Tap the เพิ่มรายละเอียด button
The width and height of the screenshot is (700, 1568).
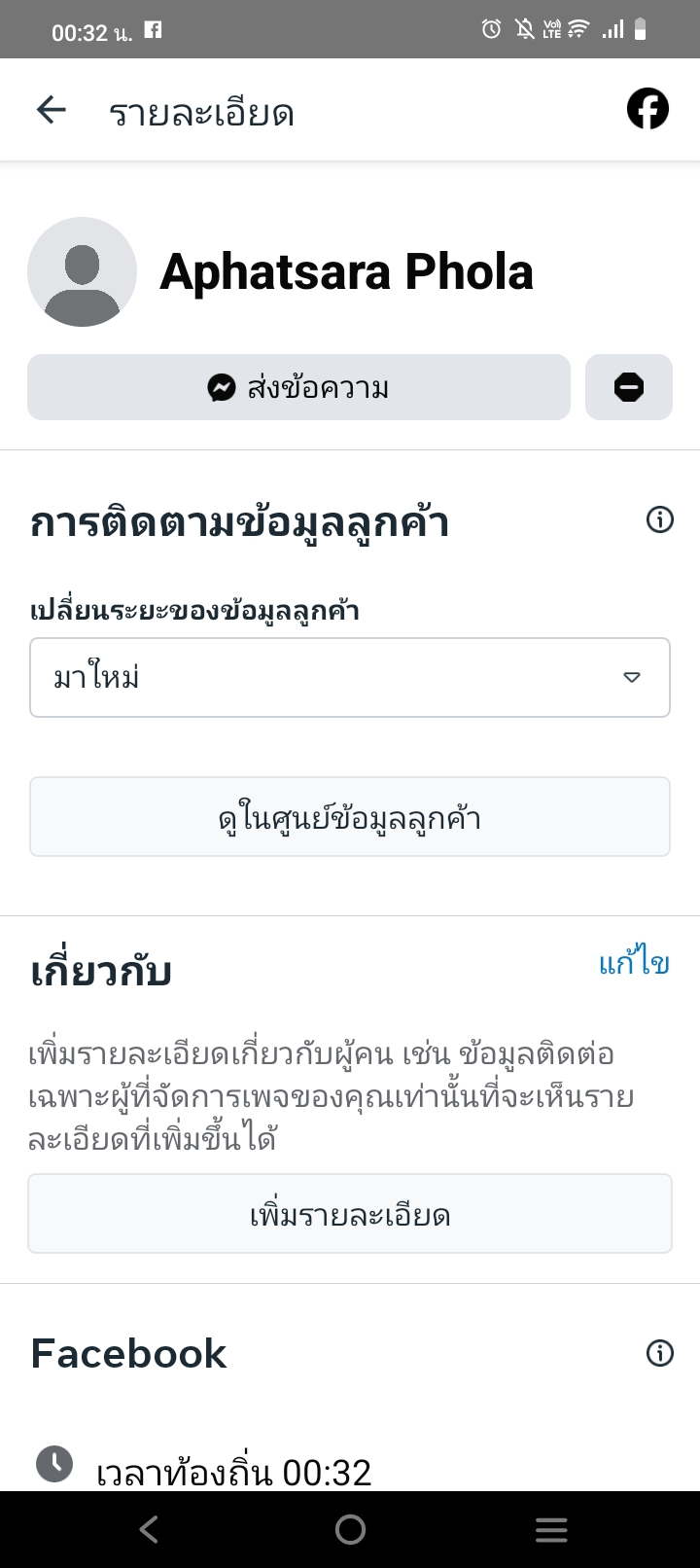tap(350, 1214)
